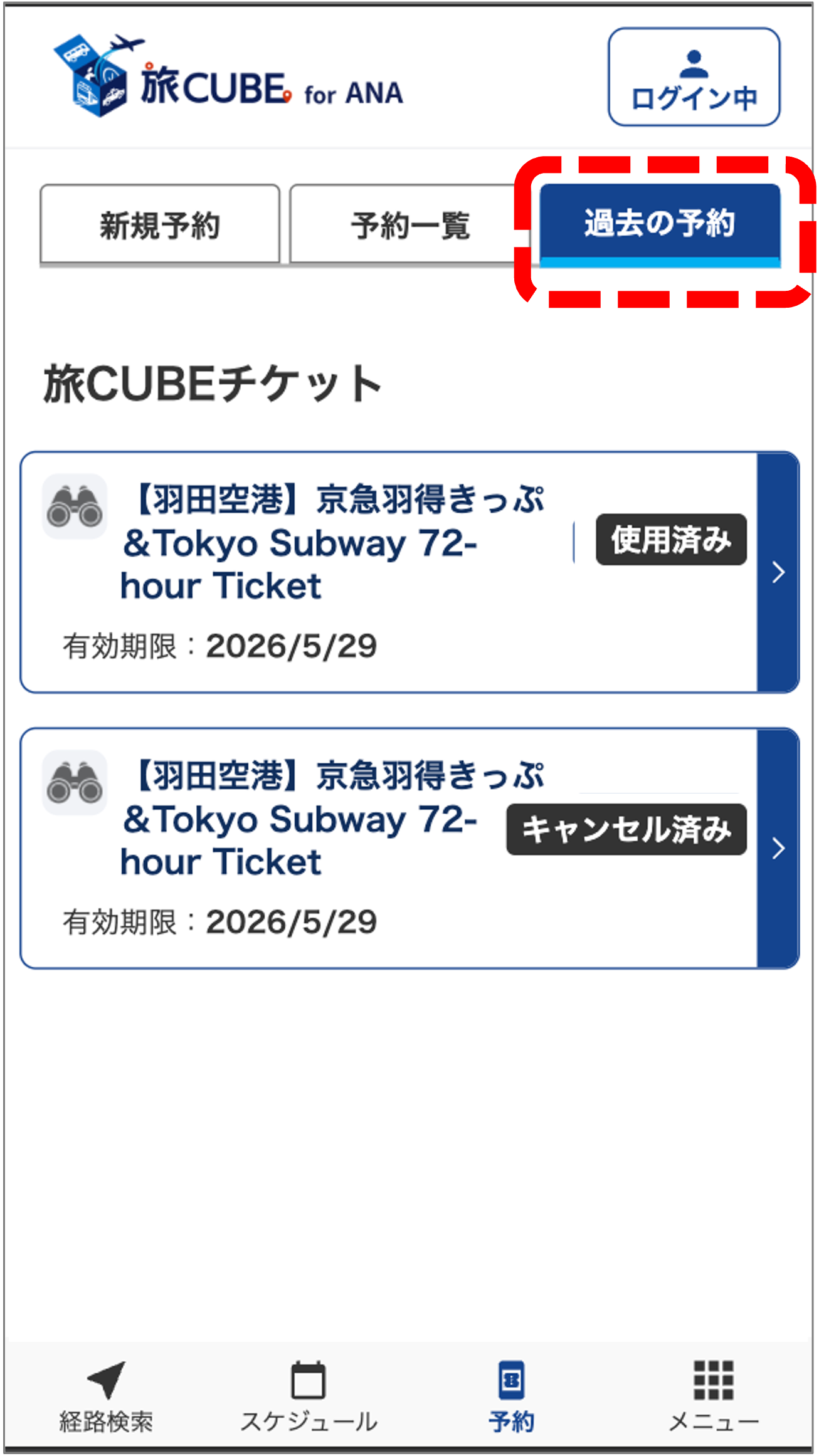Go to 経路検索 in bottom navigation
Screen dimensions: 819x1456
point(106,1397)
